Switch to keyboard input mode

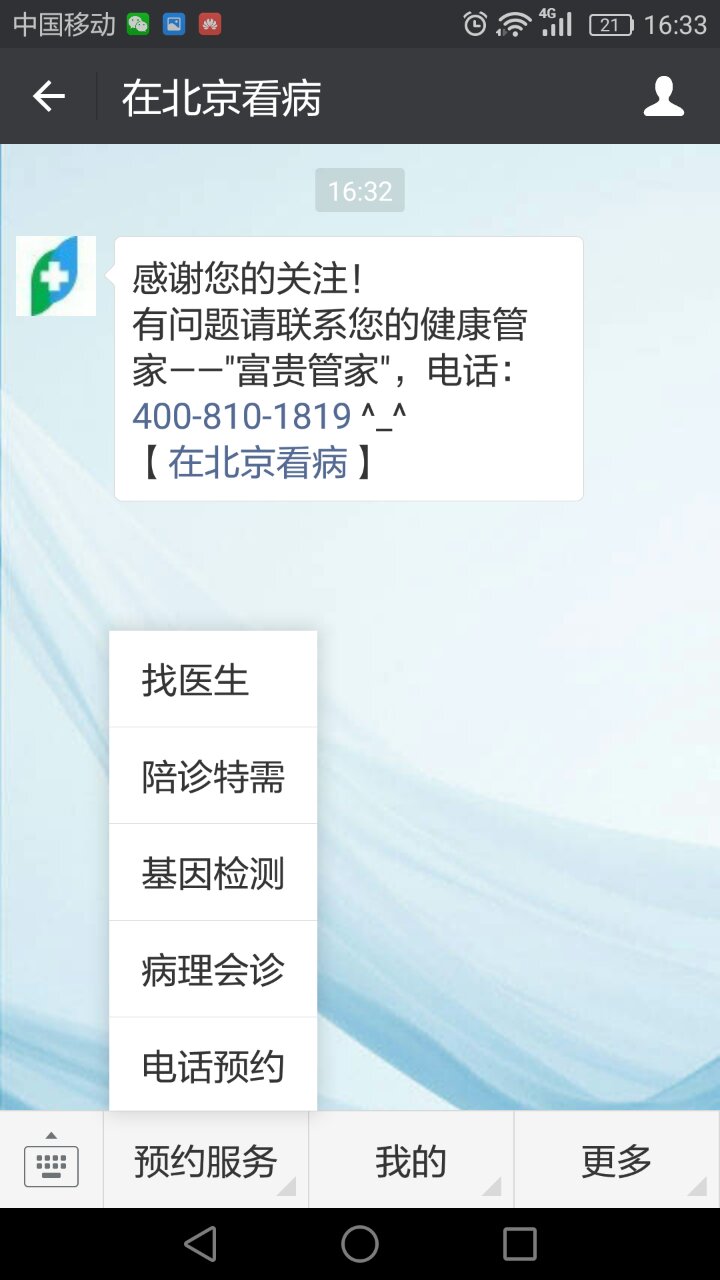(x=51, y=1161)
